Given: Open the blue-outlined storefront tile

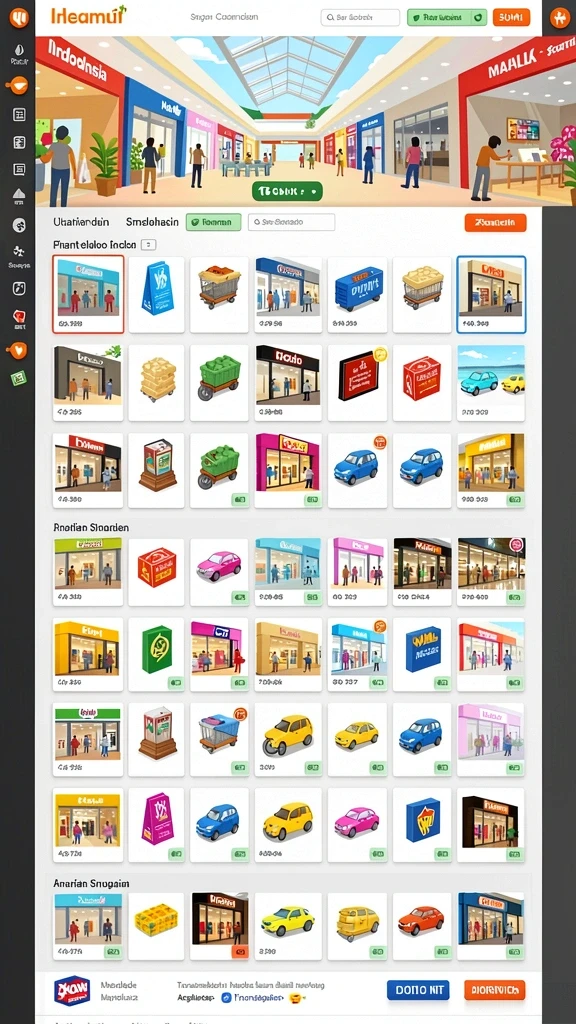Looking at the screenshot, I should tap(491, 295).
